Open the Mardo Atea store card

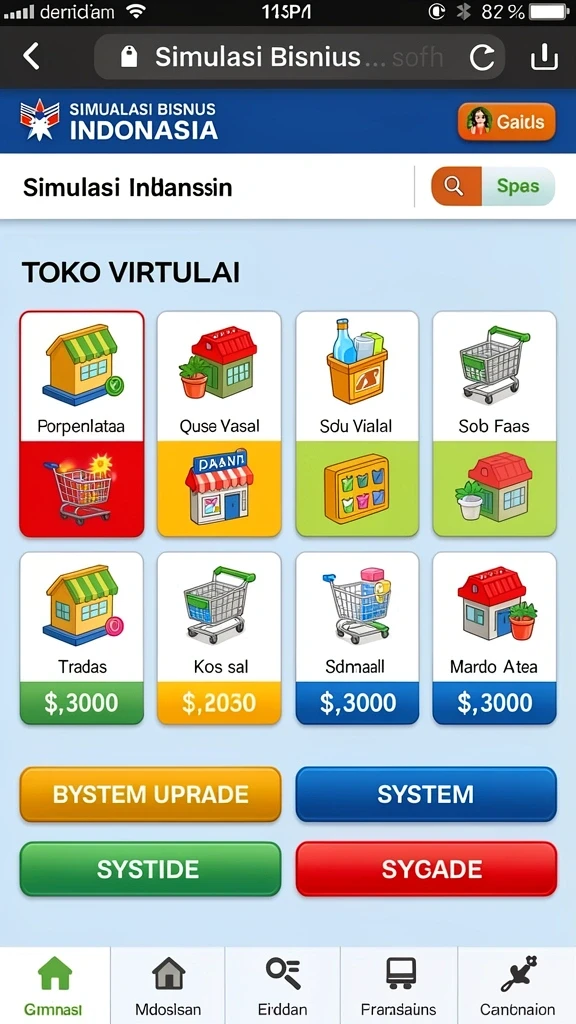coord(494,638)
